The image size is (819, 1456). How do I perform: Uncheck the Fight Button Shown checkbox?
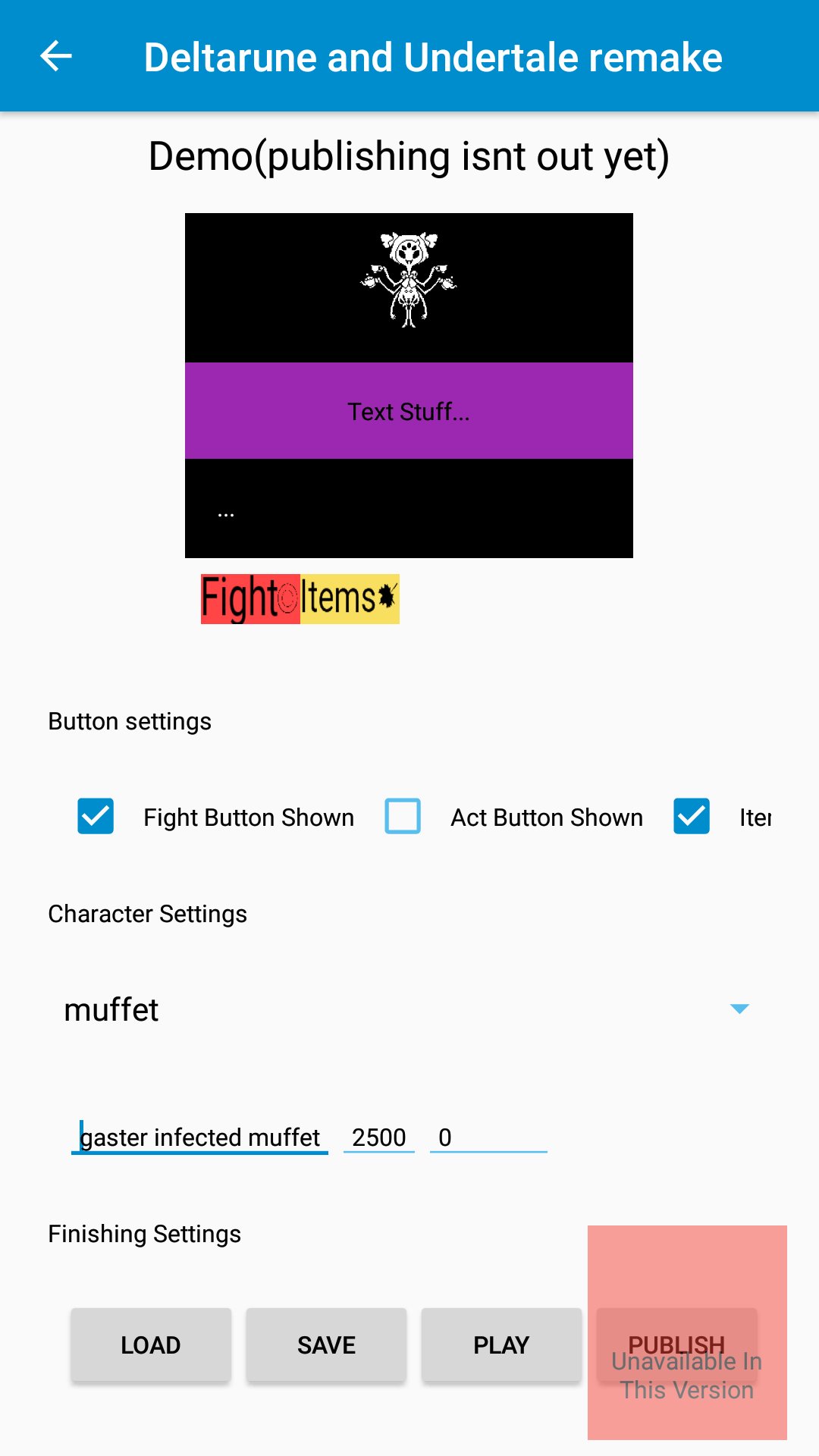(x=96, y=817)
